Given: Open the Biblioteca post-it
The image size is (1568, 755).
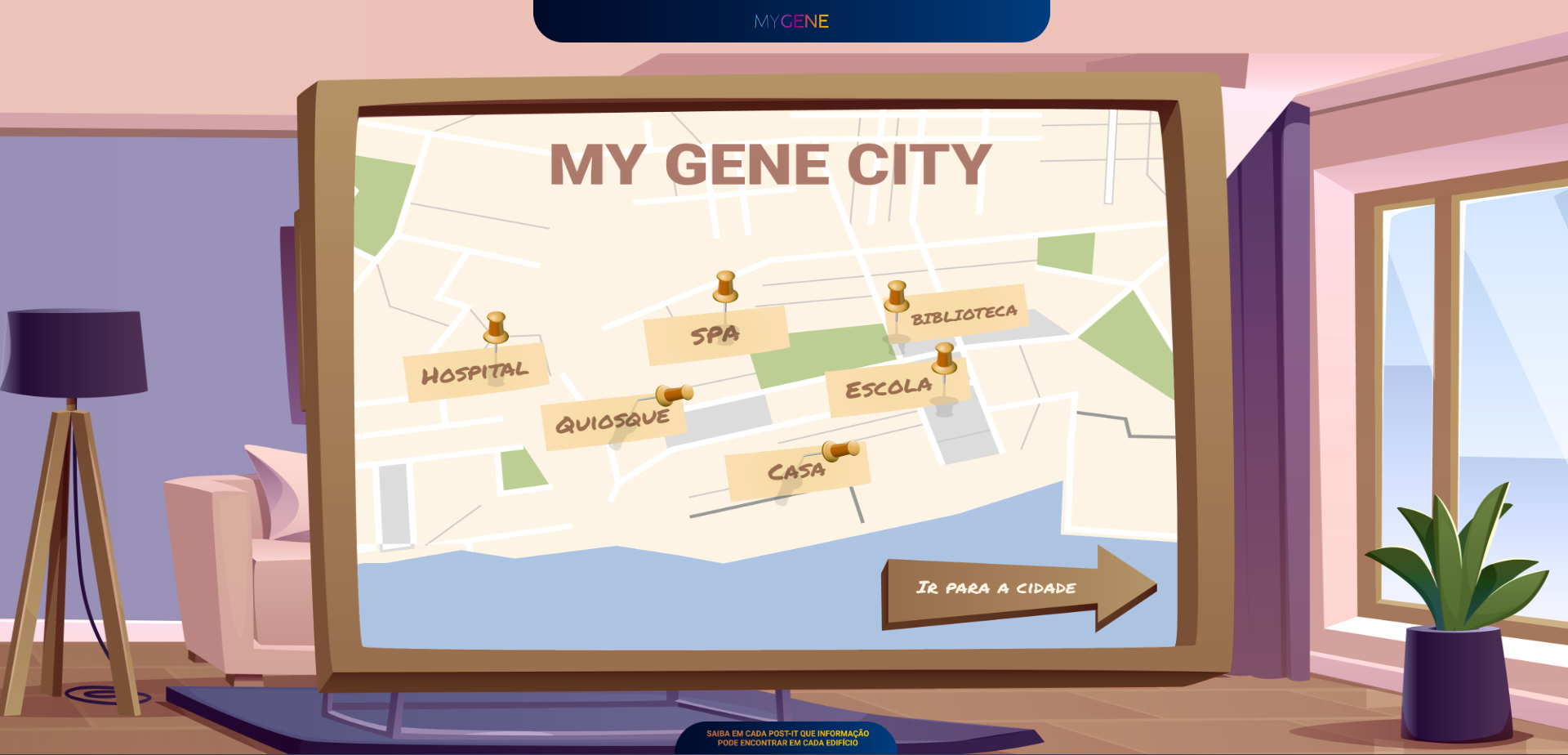Looking at the screenshot, I should pos(964,315).
